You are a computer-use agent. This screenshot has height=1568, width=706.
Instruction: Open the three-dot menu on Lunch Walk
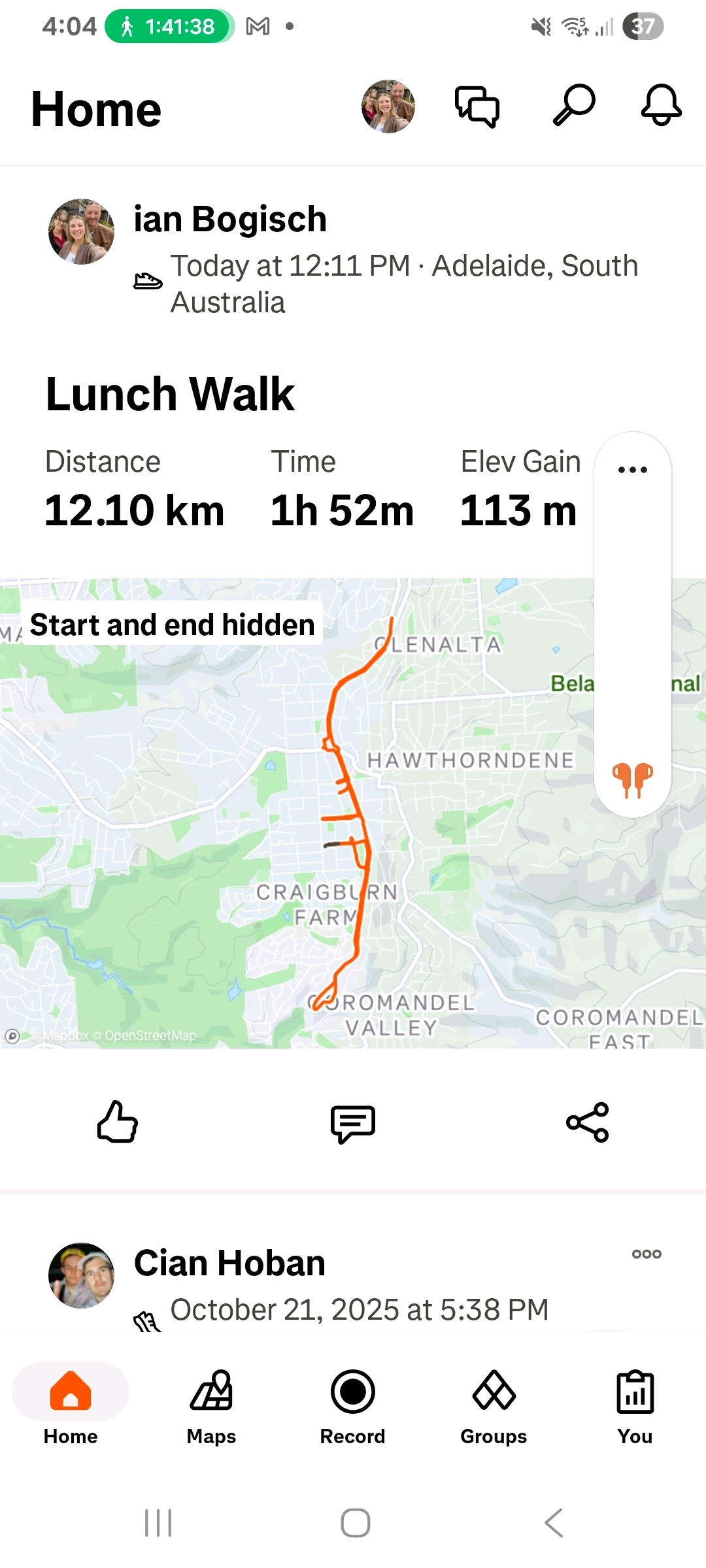pyautogui.click(x=632, y=469)
